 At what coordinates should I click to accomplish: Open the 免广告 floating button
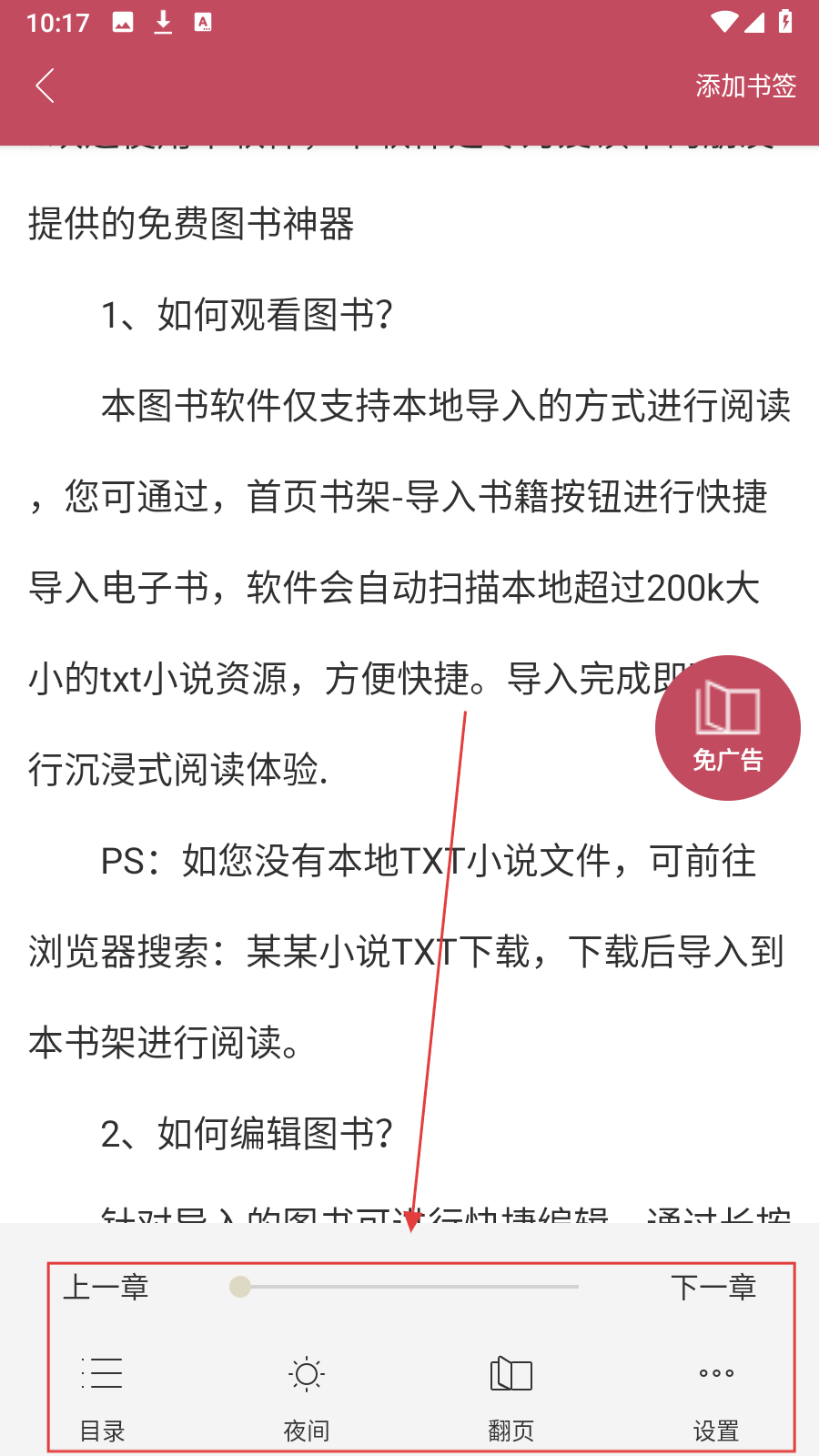pyautogui.click(x=728, y=728)
